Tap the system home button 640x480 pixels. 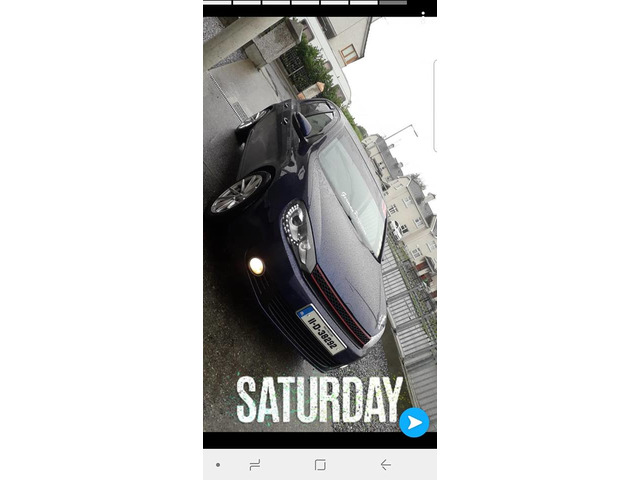point(320,465)
